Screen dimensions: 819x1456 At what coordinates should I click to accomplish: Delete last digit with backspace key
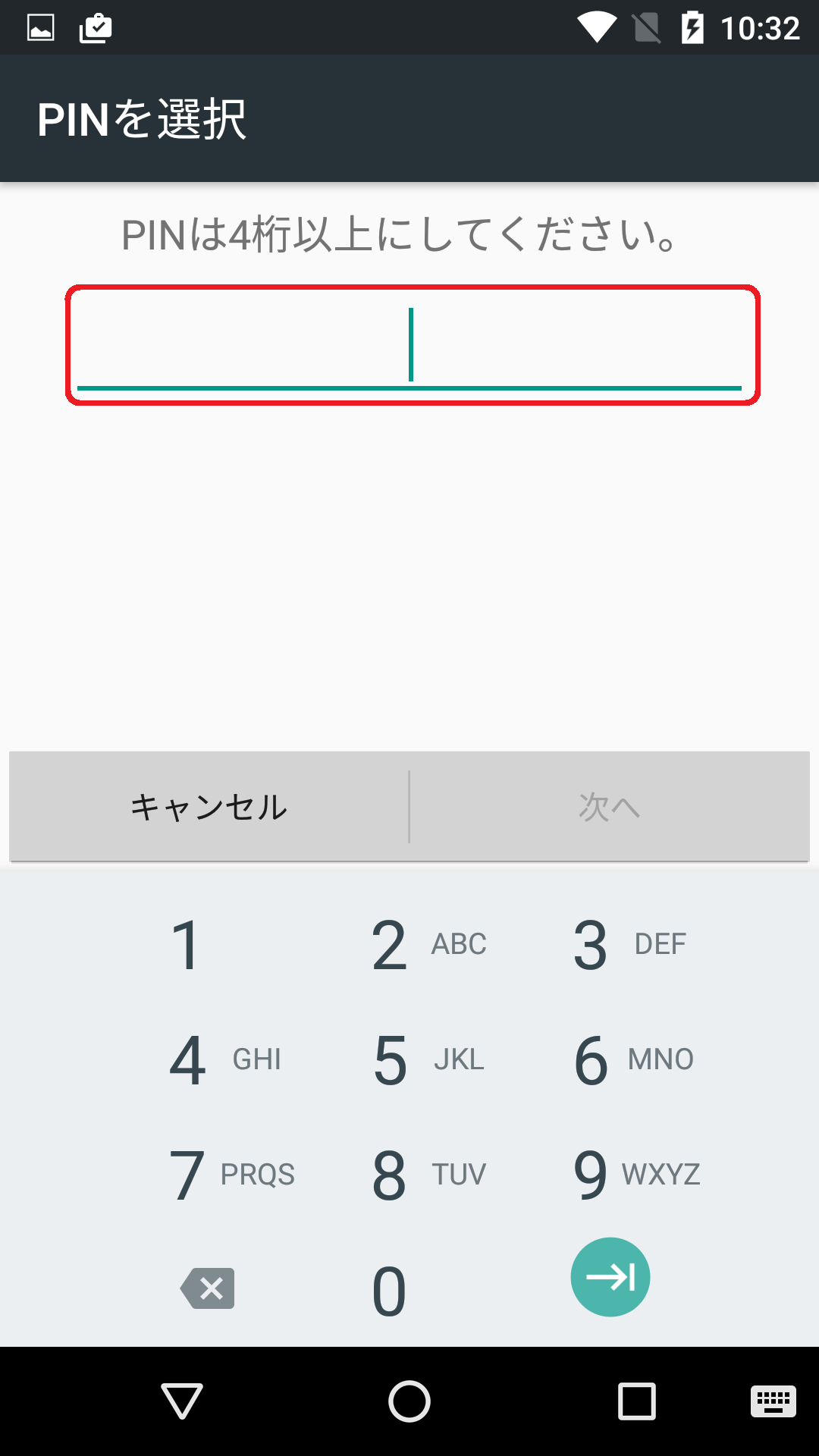coord(208,1288)
